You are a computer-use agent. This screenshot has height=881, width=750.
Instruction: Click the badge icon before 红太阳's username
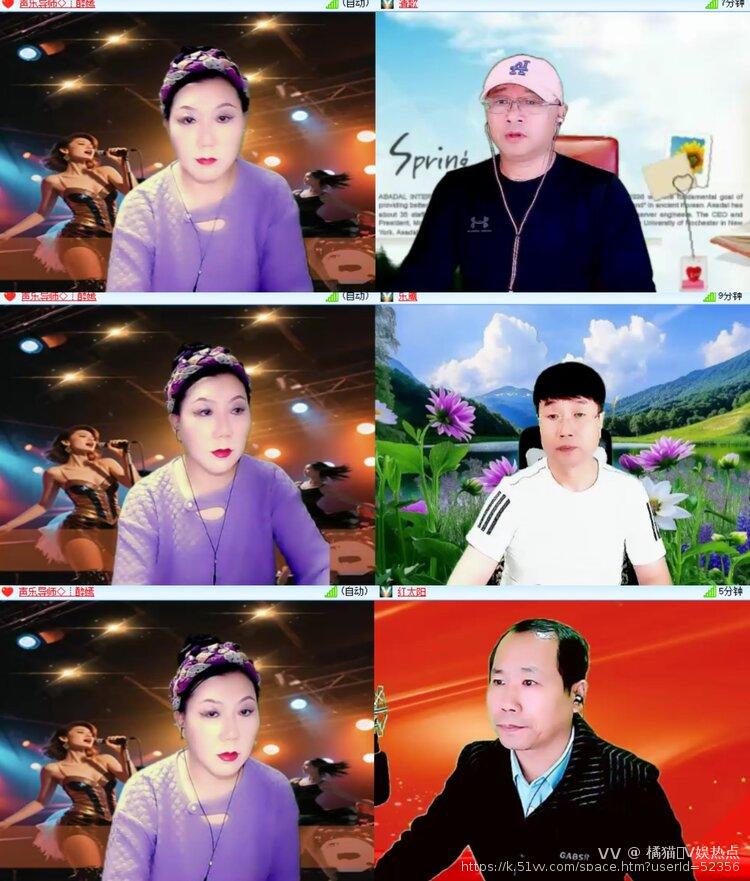point(385,592)
